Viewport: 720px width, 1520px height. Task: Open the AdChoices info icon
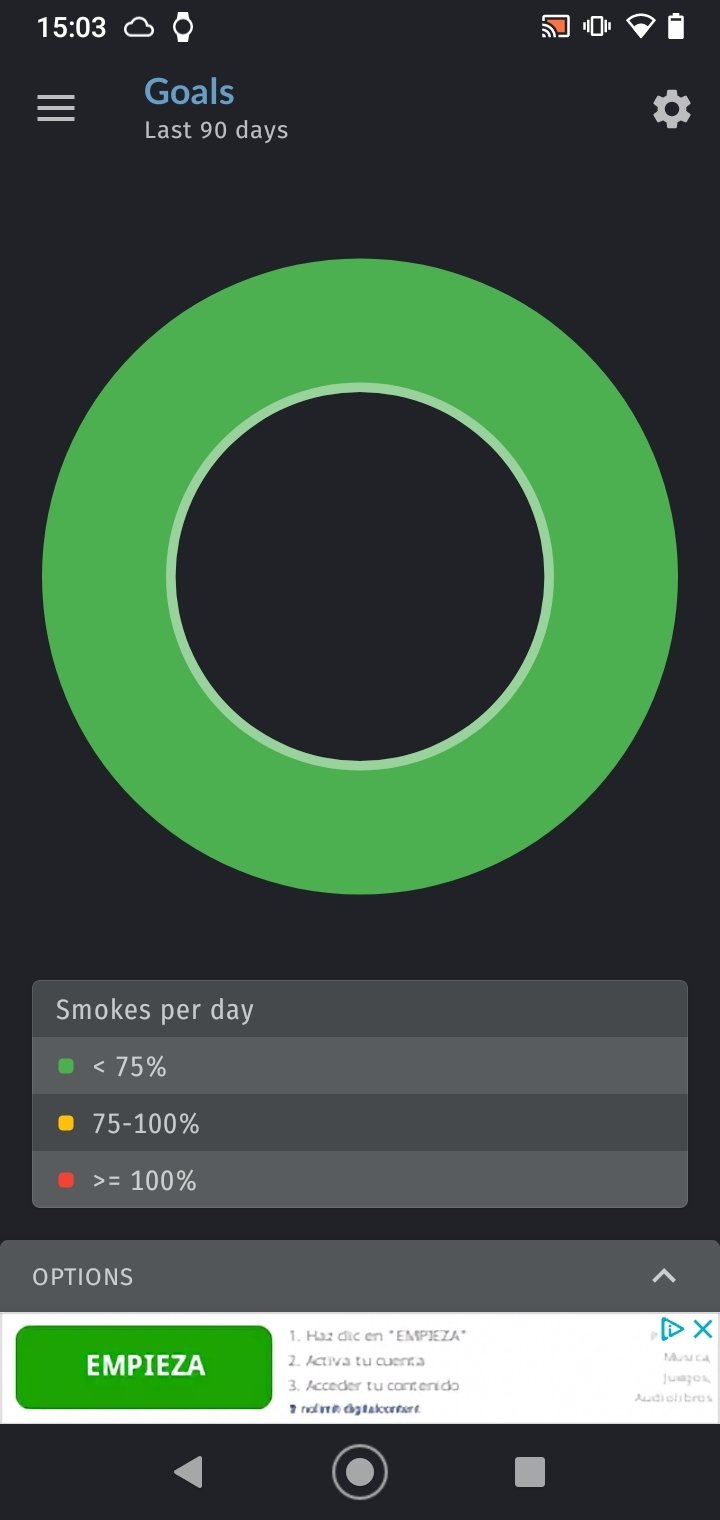pyautogui.click(x=673, y=1329)
